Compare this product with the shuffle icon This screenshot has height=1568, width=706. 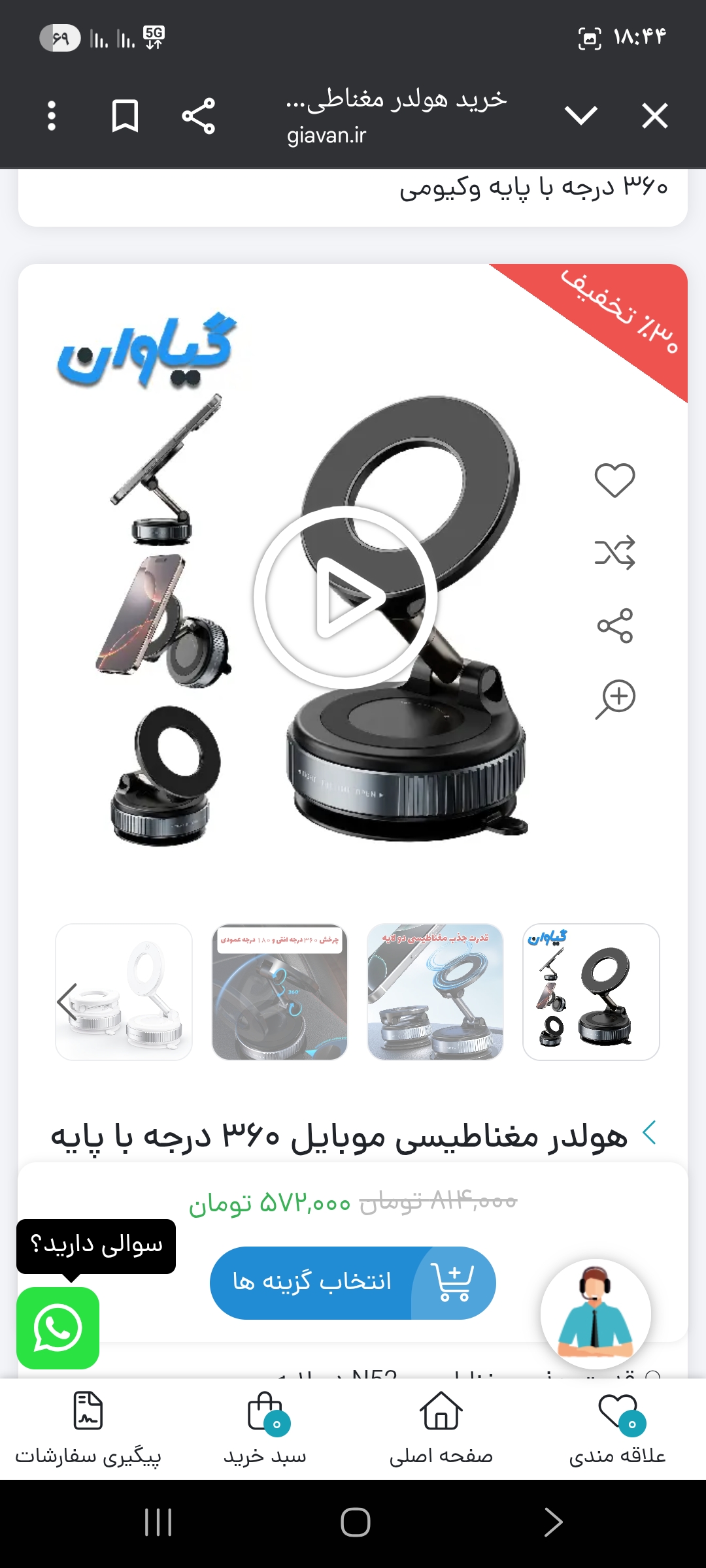coord(614,553)
